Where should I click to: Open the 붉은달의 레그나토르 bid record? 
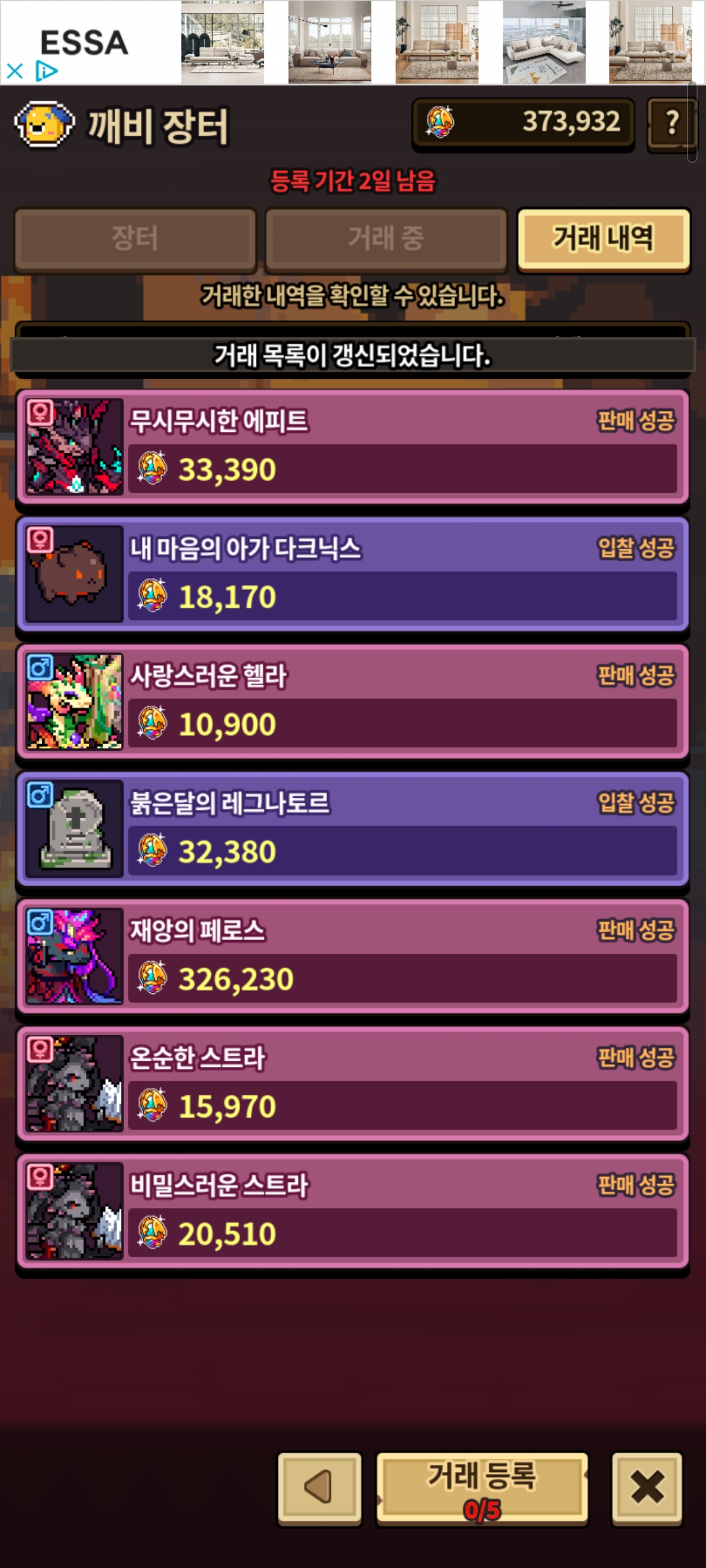tap(353, 829)
